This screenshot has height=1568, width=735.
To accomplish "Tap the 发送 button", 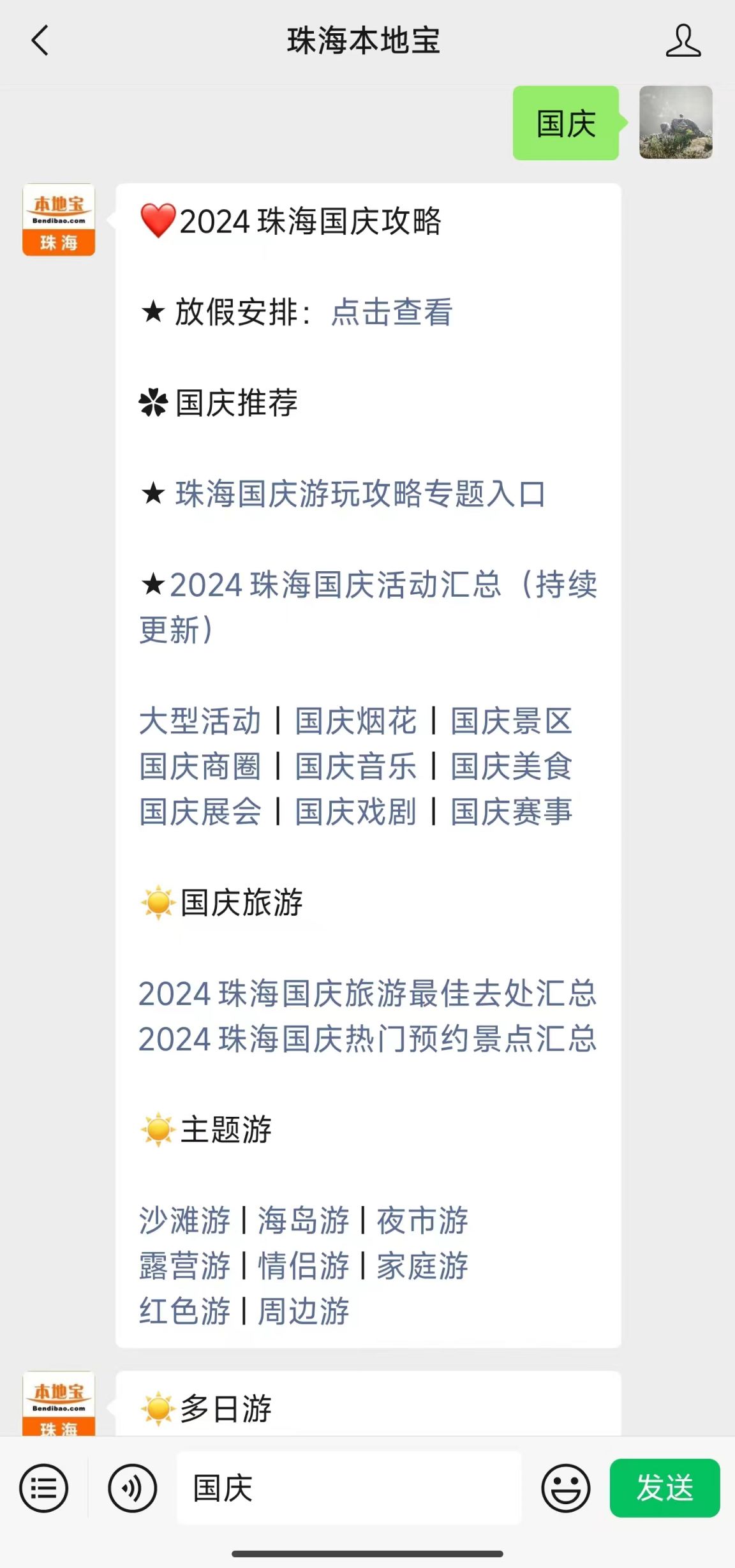I will (x=665, y=1488).
